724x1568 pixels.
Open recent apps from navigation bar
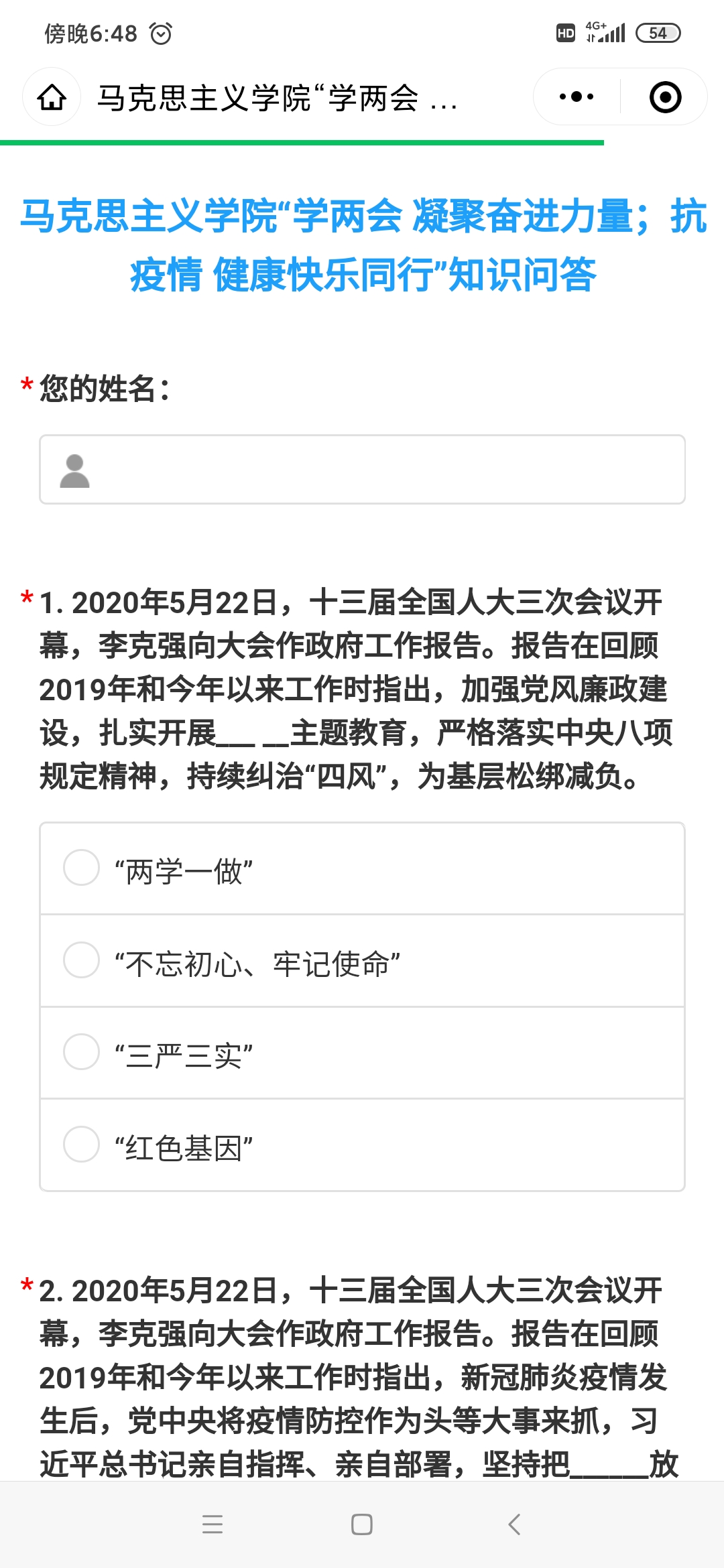[x=213, y=1524]
